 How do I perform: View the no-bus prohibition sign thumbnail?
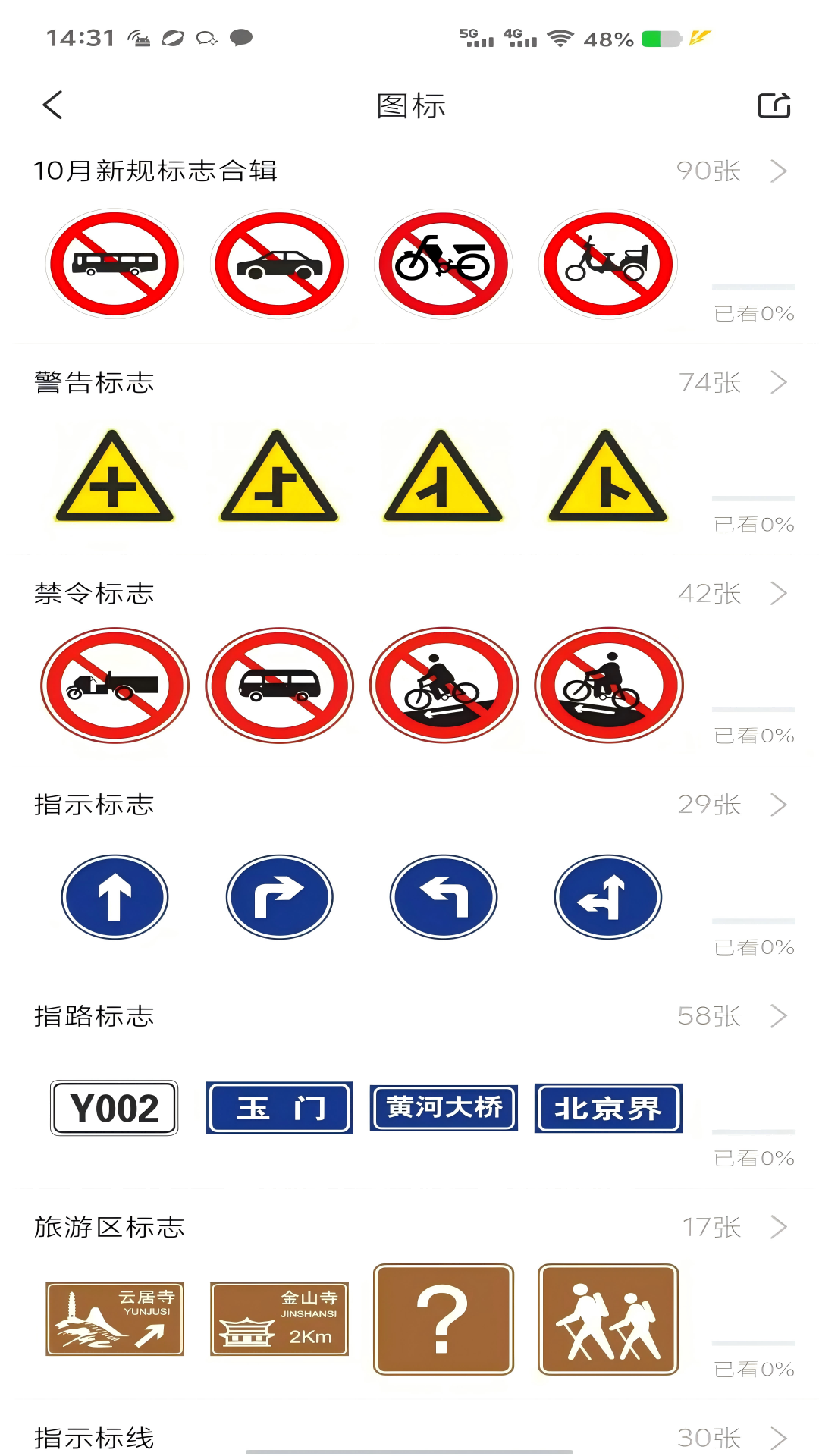(115, 263)
